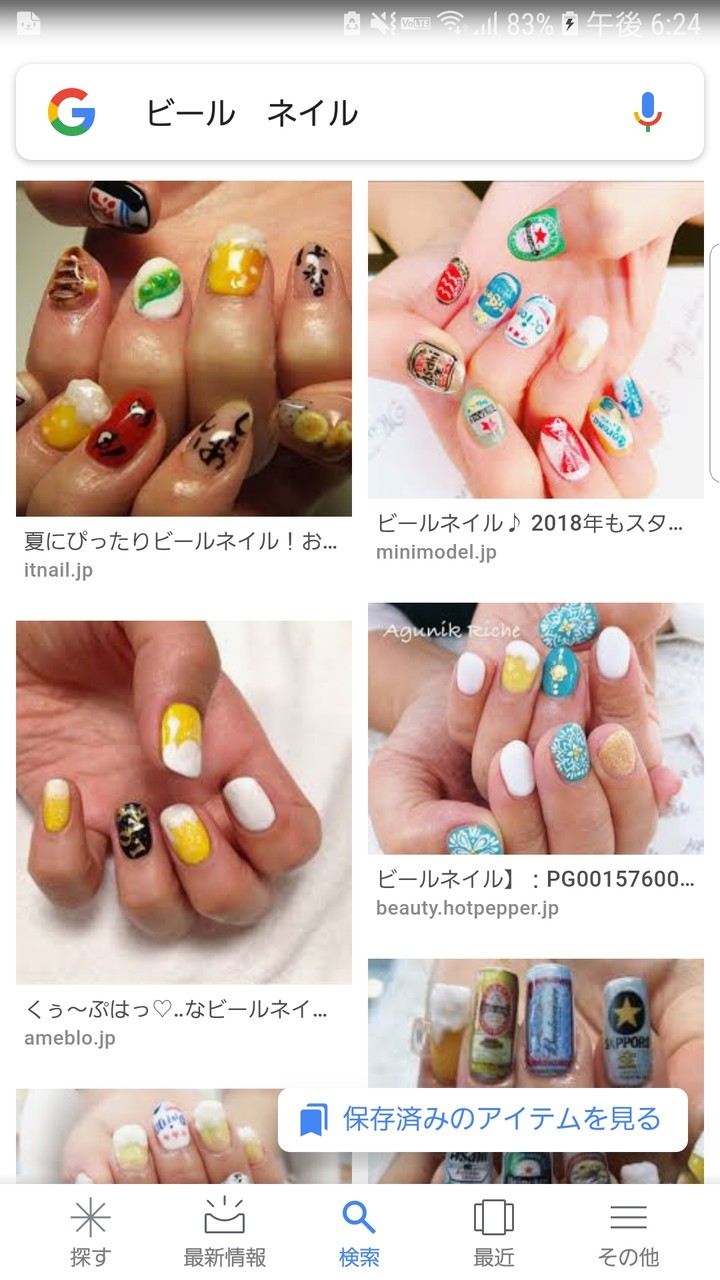
Task: Open the minimodel.jp nail art result
Action: (536, 339)
